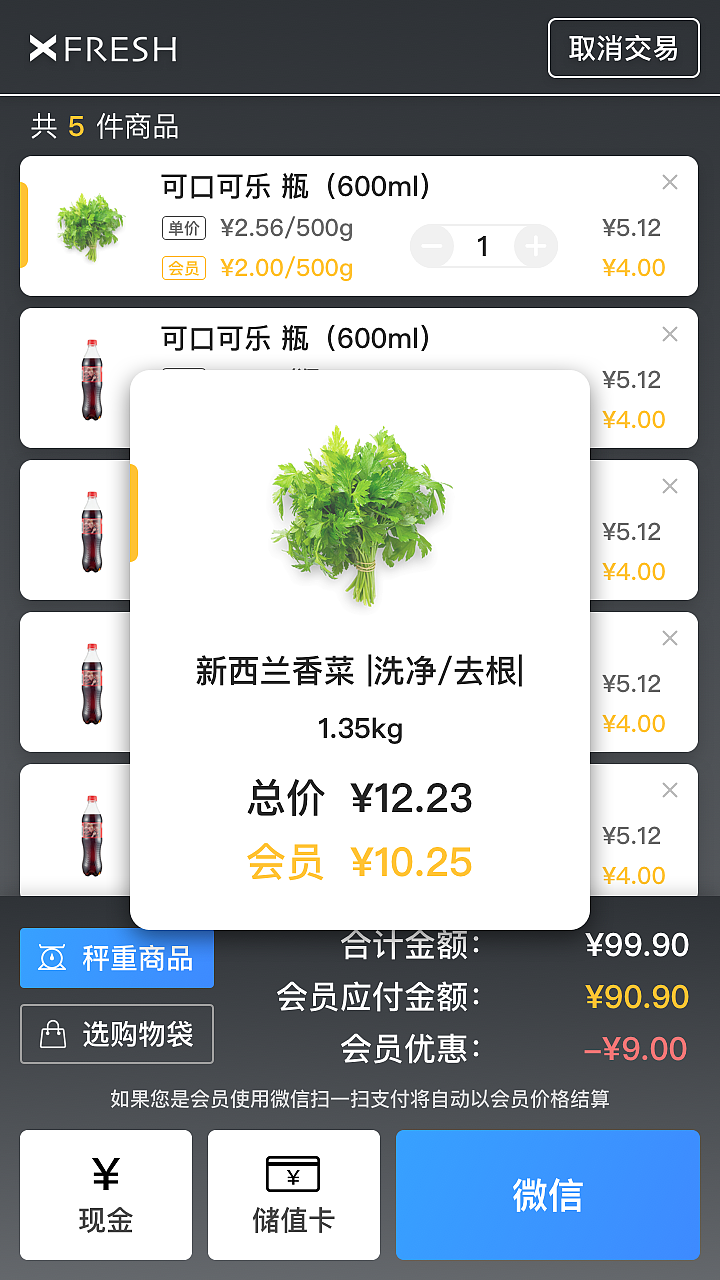Screen dimensions: 720x1280
Task: Tap the scale icon on 秤重商品 button
Action: pyautogui.click(x=53, y=958)
